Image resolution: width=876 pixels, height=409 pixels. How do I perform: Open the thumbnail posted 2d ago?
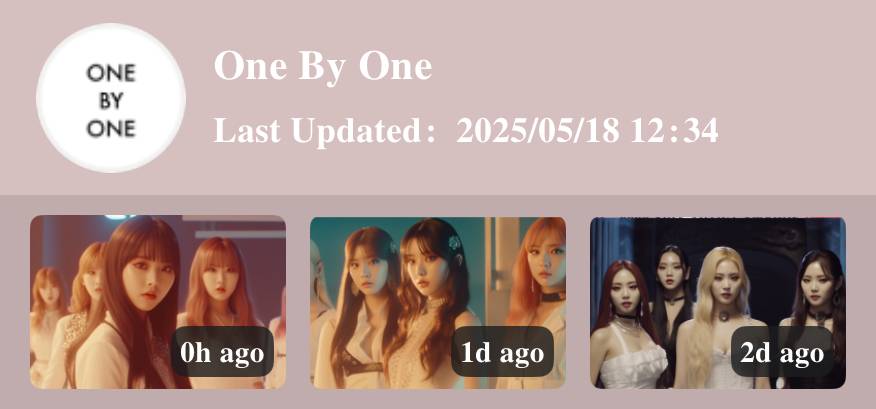(x=717, y=301)
